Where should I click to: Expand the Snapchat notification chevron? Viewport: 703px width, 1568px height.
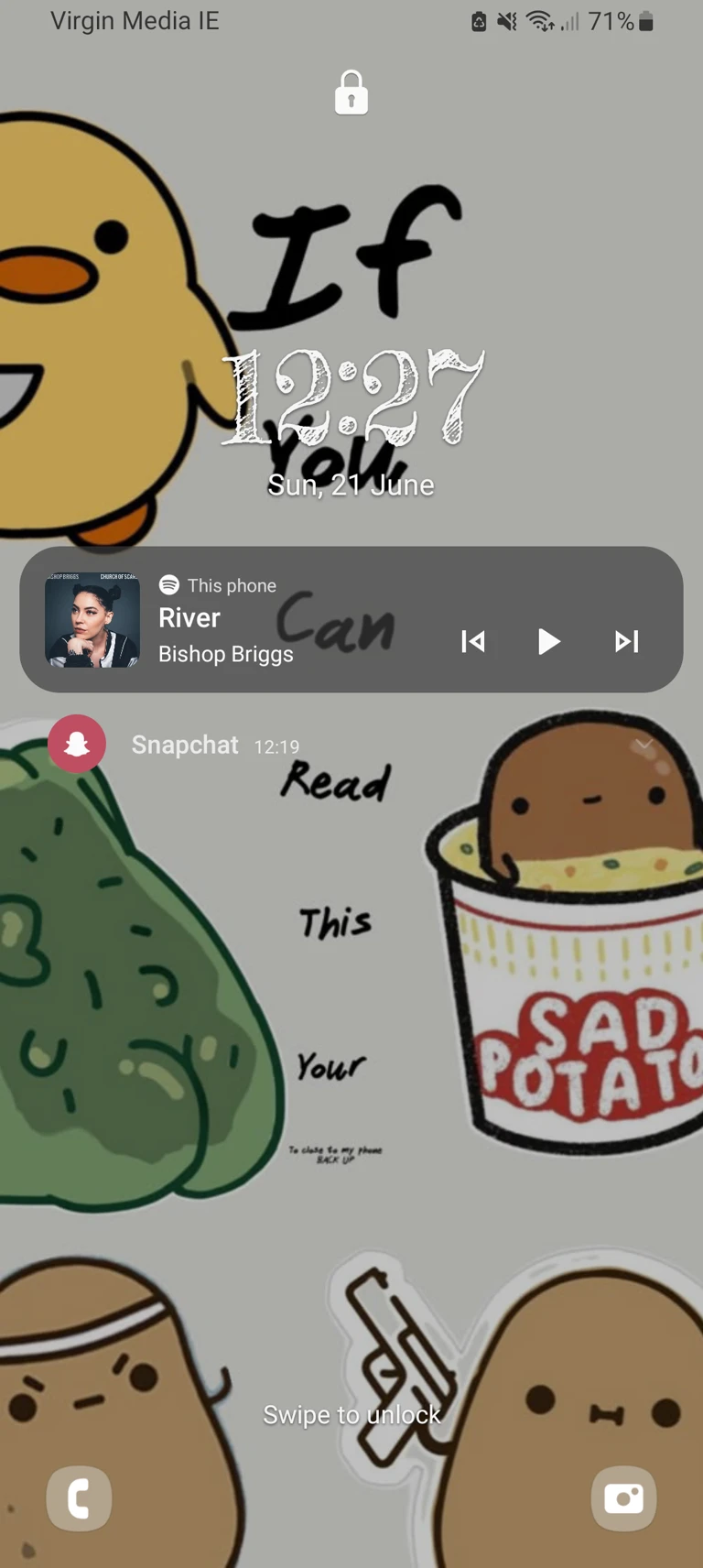pyautogui.click(x=644, y=744)
